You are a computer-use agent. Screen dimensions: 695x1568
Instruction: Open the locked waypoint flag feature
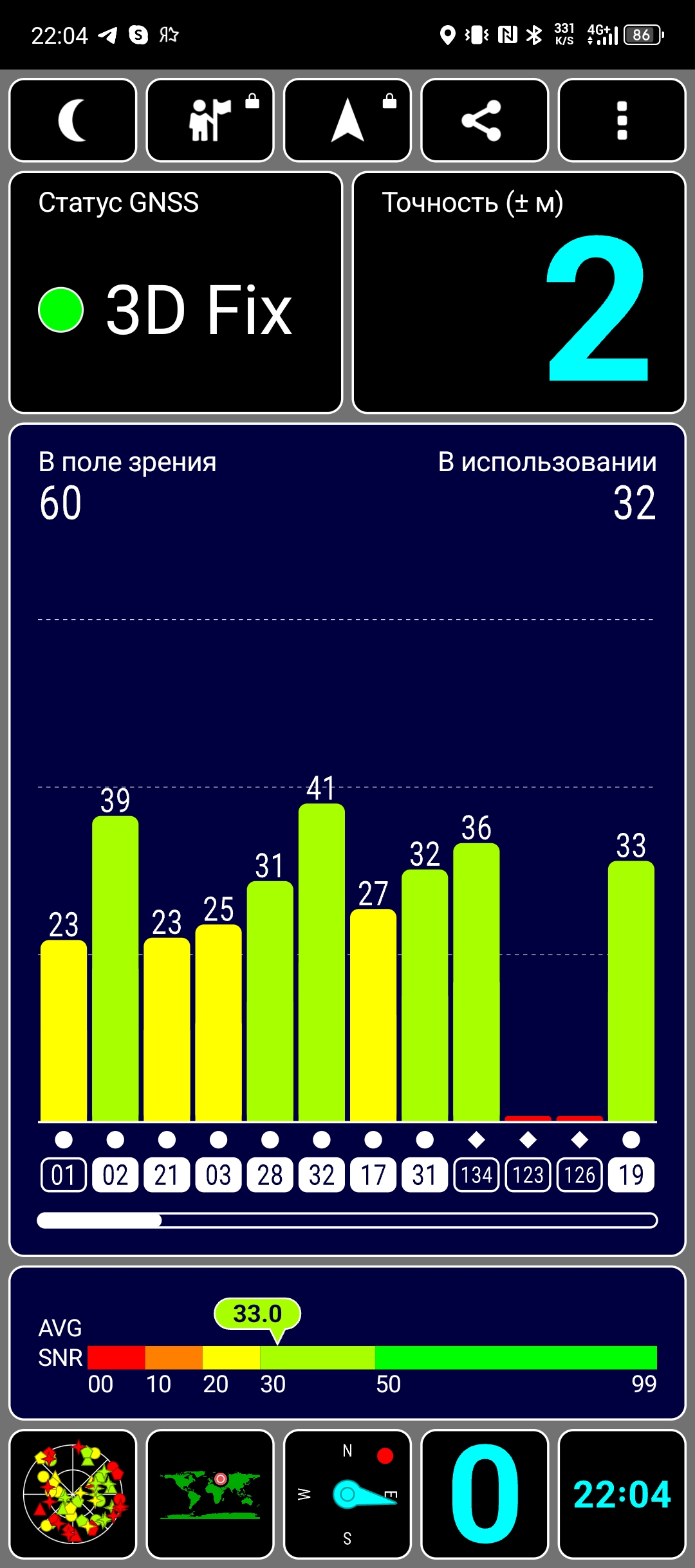pyautogui.click(x=210, y=120)
